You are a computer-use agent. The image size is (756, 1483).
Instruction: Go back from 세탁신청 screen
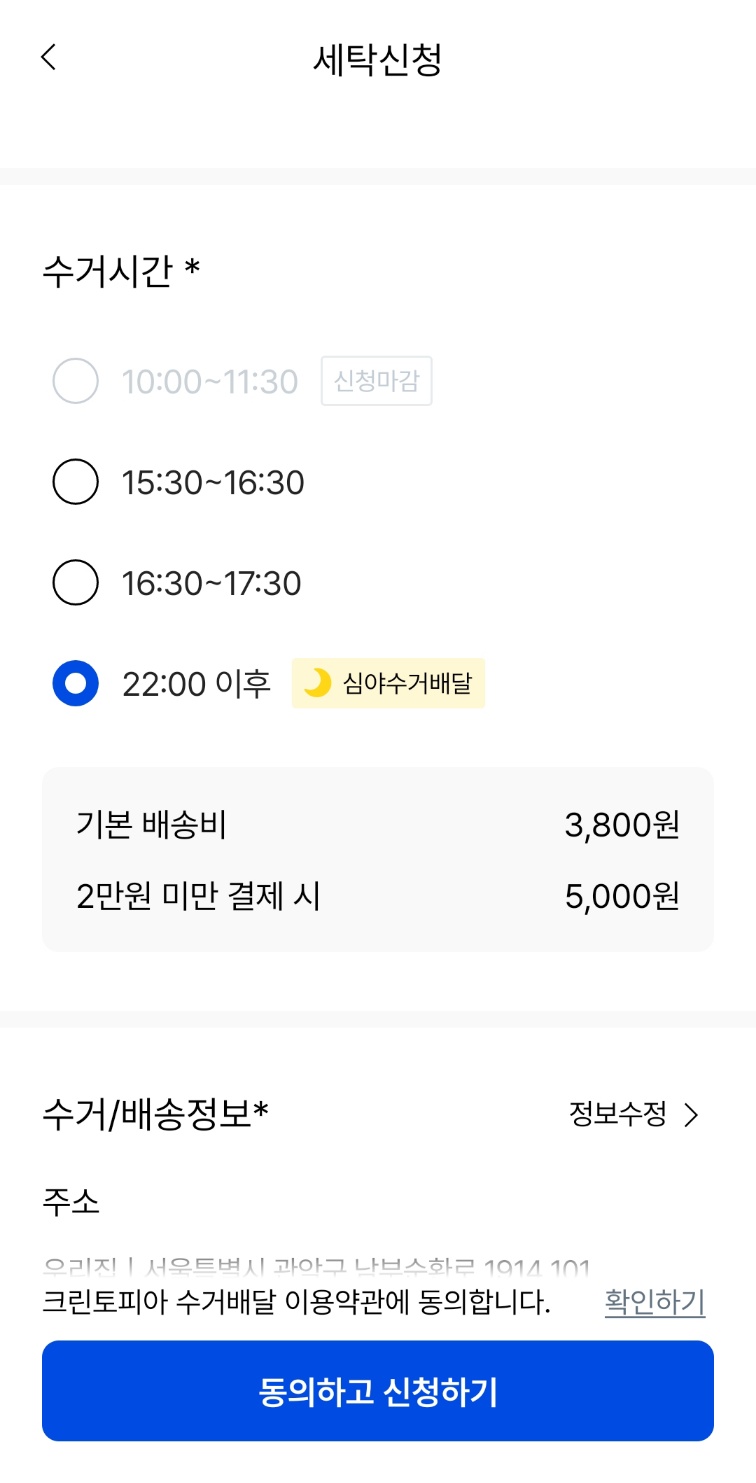48,58
